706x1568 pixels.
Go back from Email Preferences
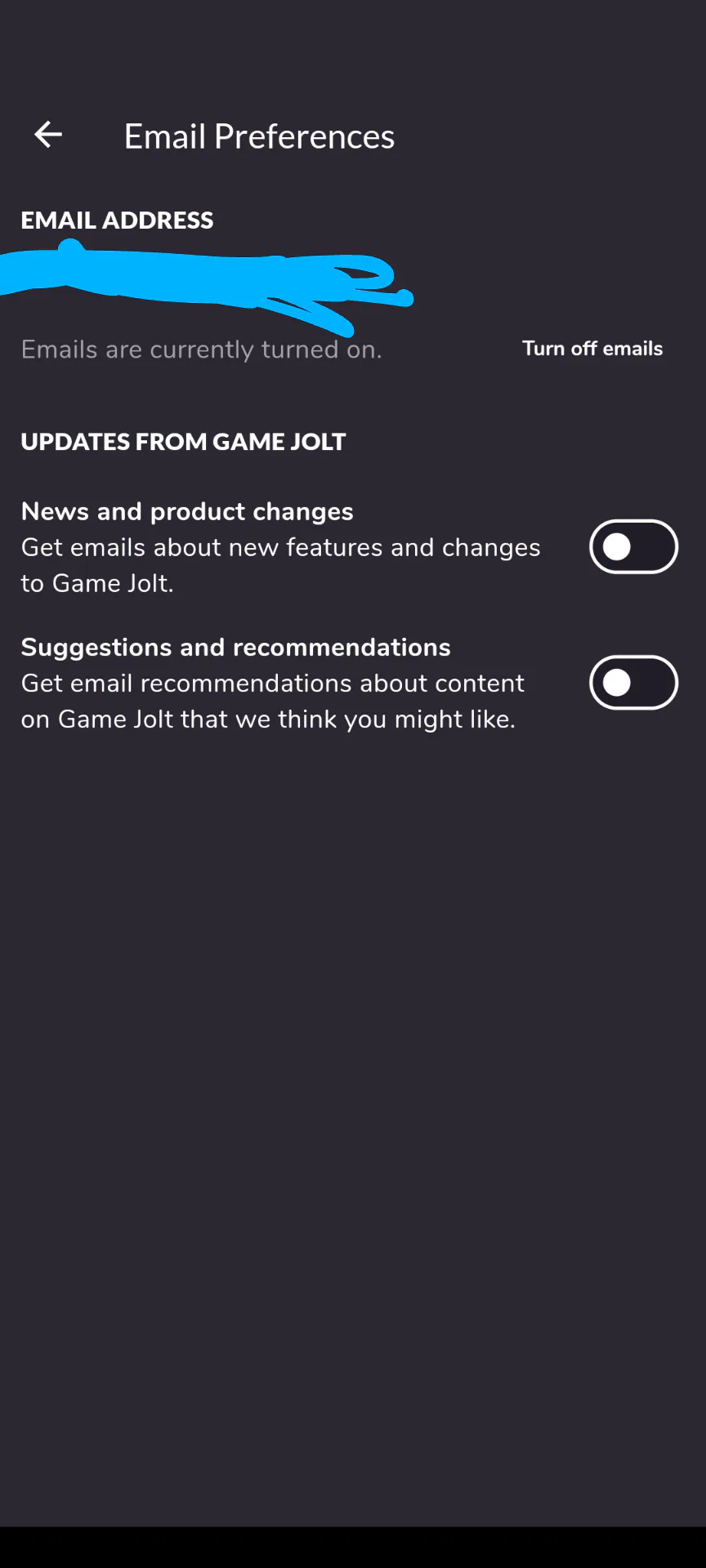pos(48,135)
